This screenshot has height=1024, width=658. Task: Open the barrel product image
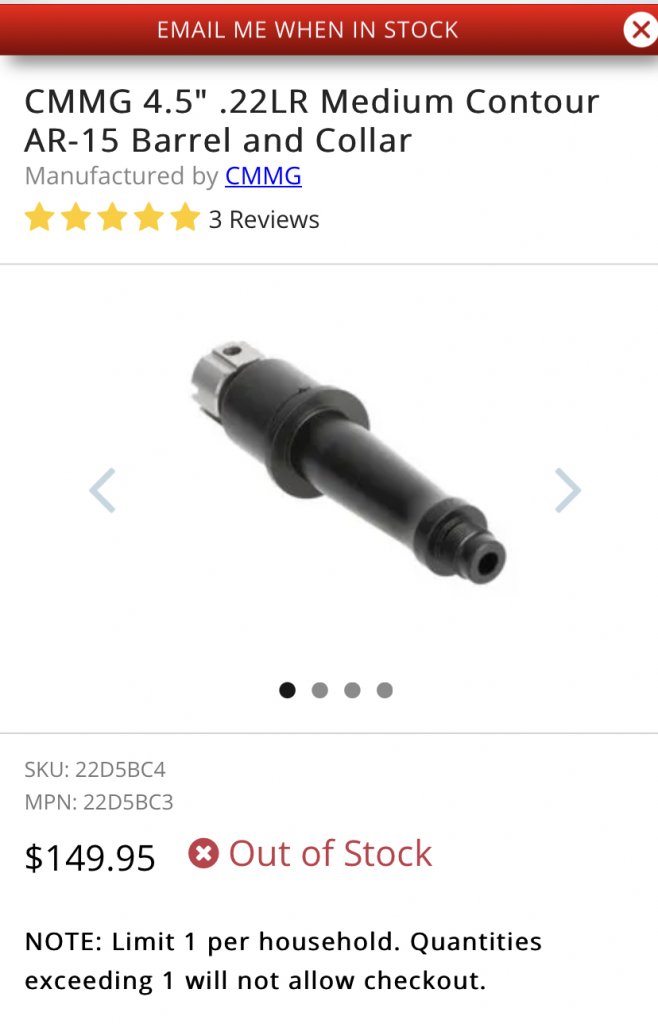click(x=345, y=465)
